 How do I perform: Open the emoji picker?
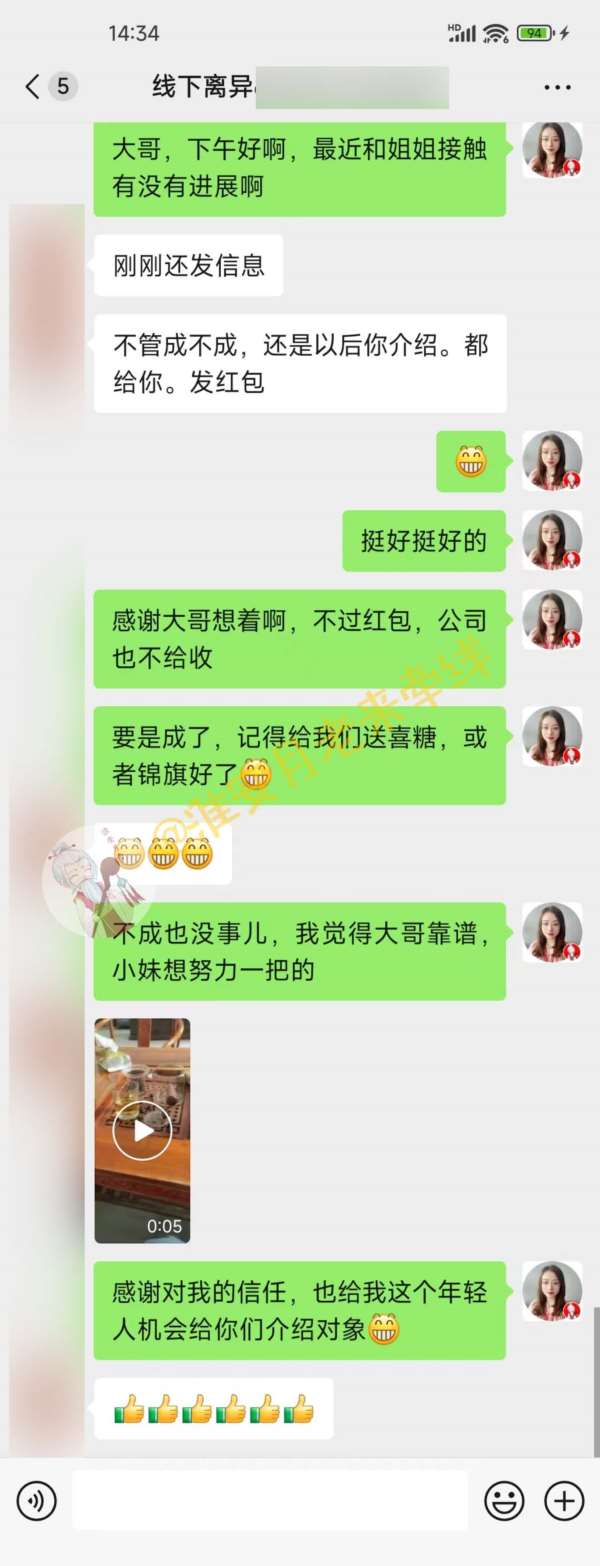(x=504, y=1500)
